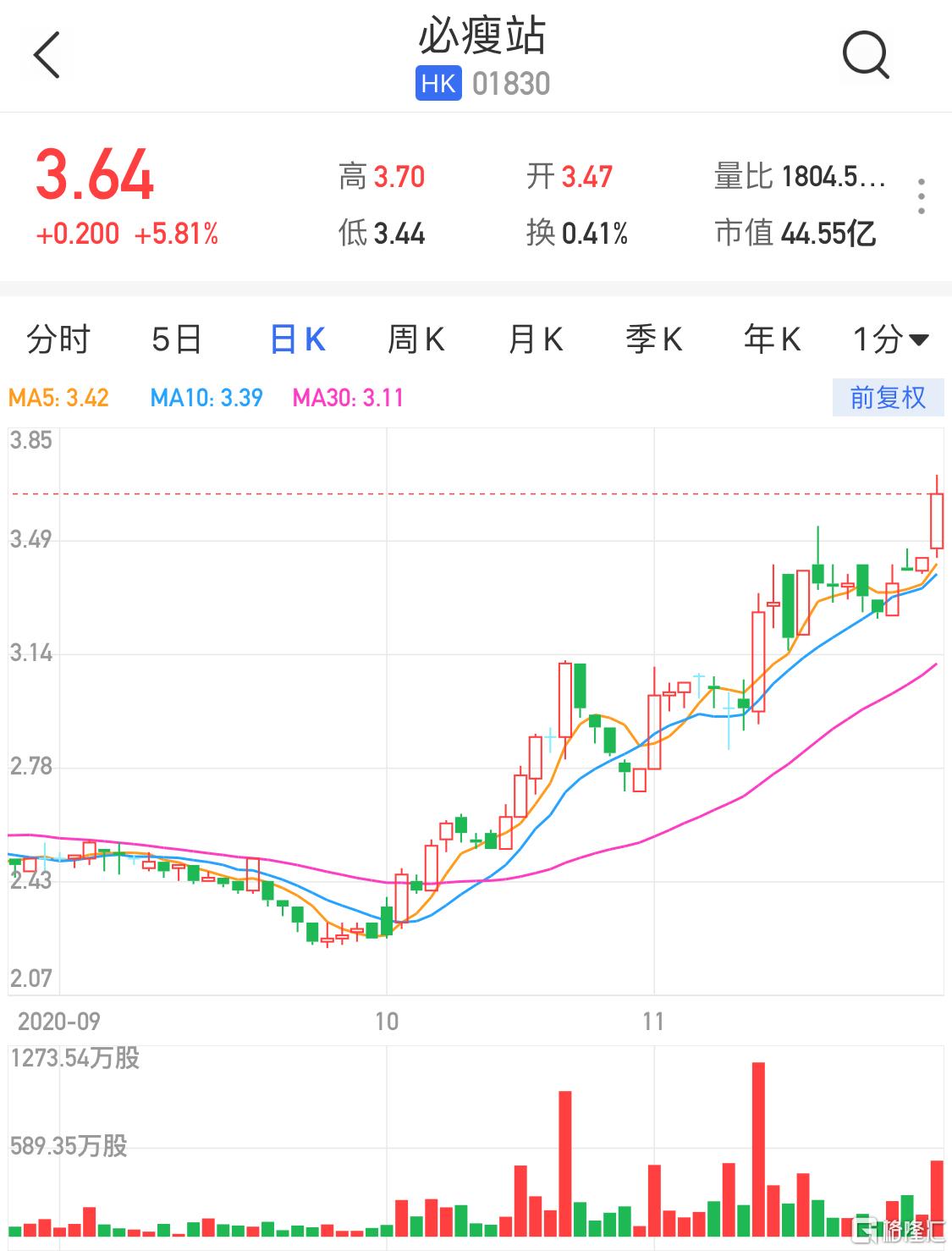Screen dimensions: 952x1251
Task: Expand the 1分 minute interval dropdown
Action: pyautogui.click(x=890, y=340)
